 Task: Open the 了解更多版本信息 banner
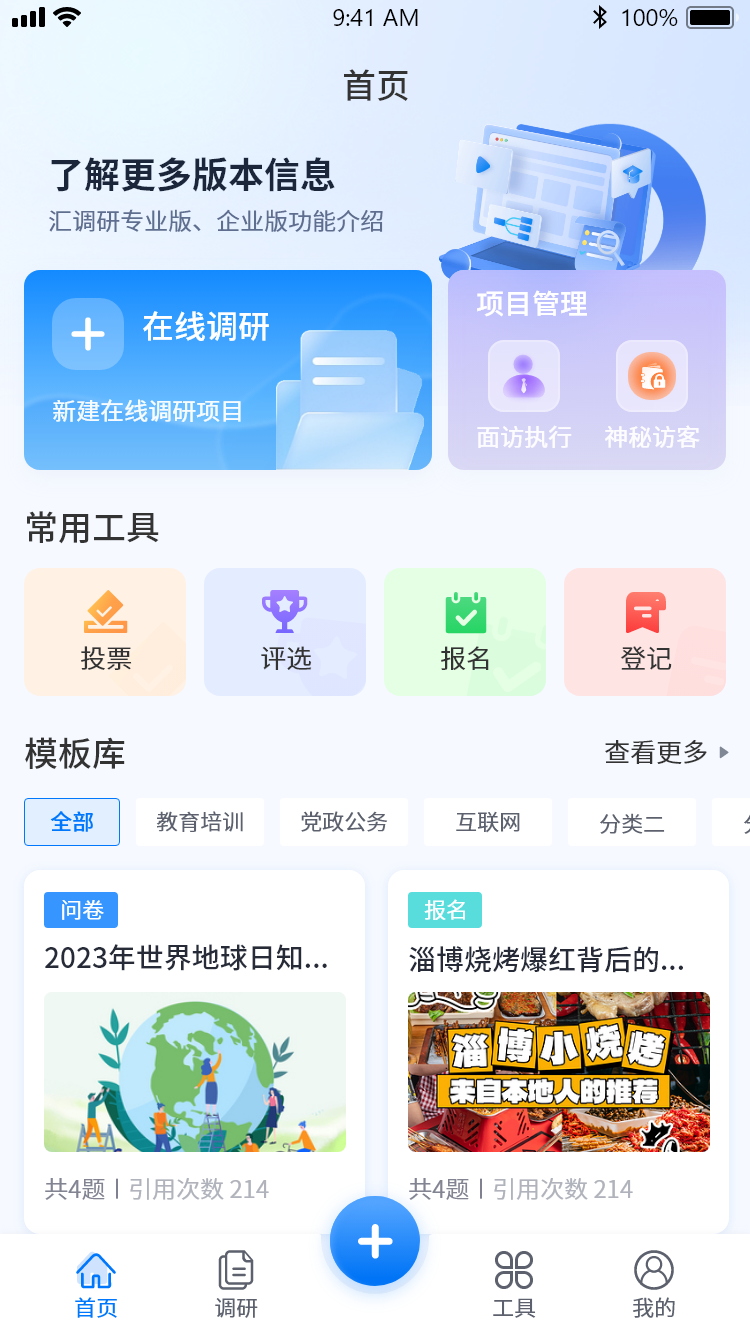[215, 192]
